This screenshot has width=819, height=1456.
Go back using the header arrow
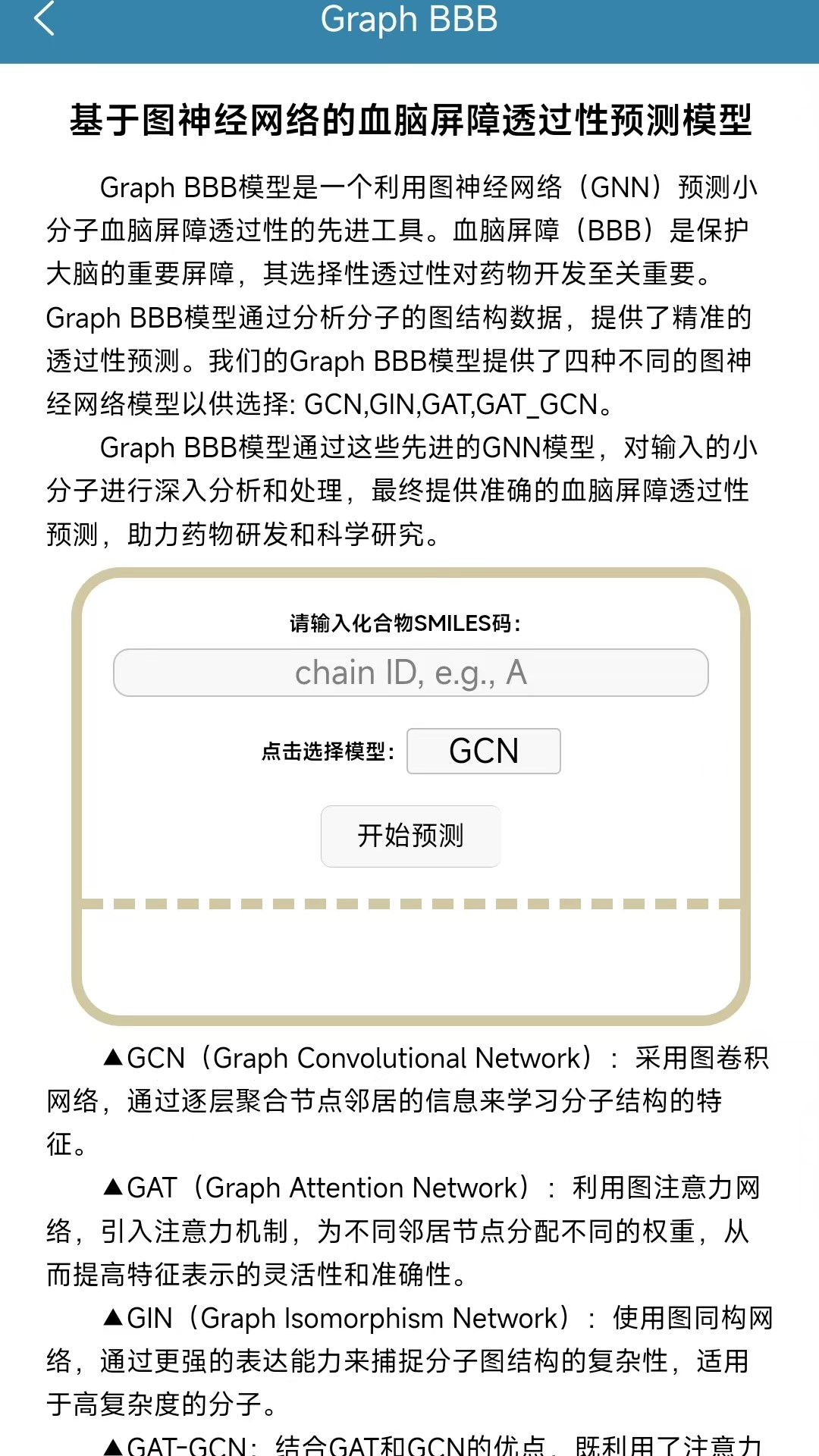click(44, 18)
